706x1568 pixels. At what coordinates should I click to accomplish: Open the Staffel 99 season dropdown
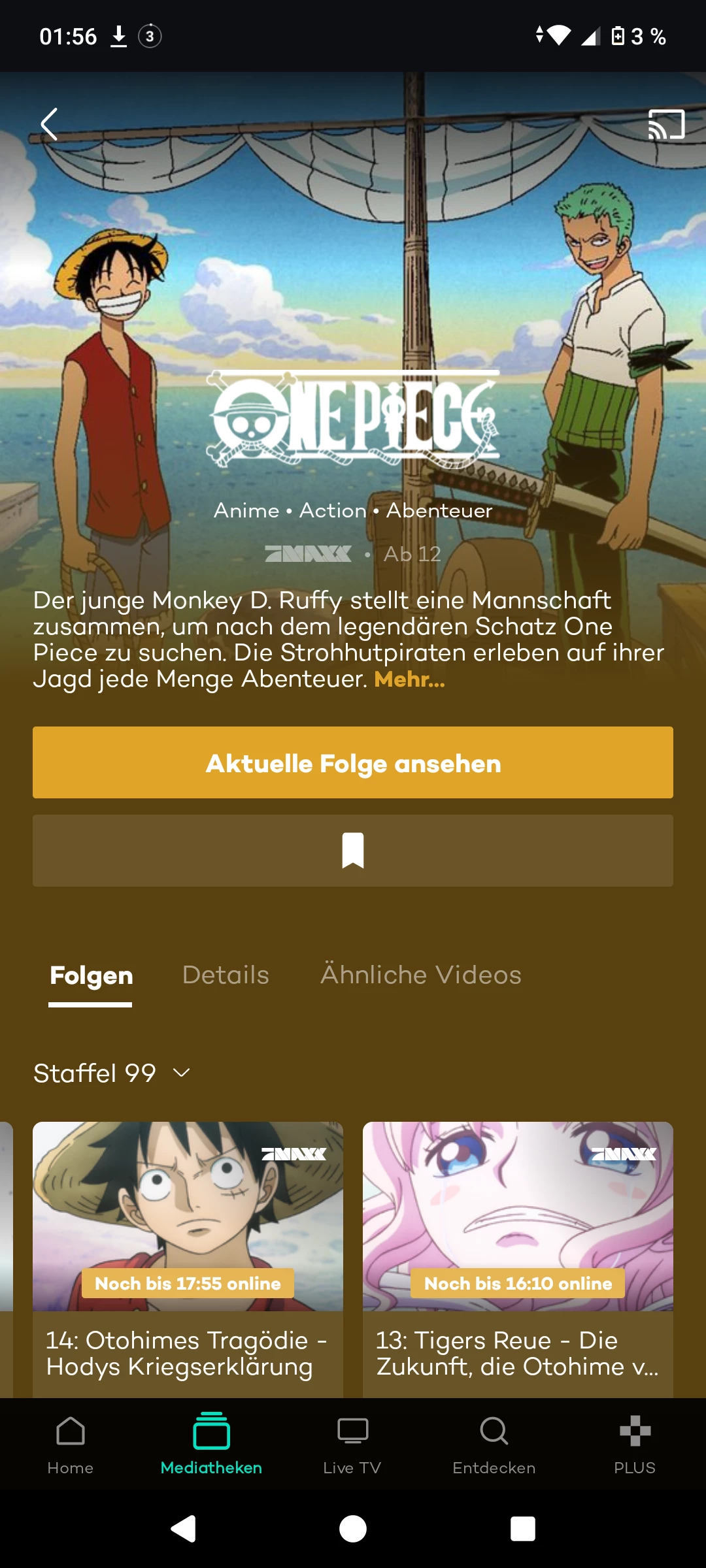(112, 1073)
